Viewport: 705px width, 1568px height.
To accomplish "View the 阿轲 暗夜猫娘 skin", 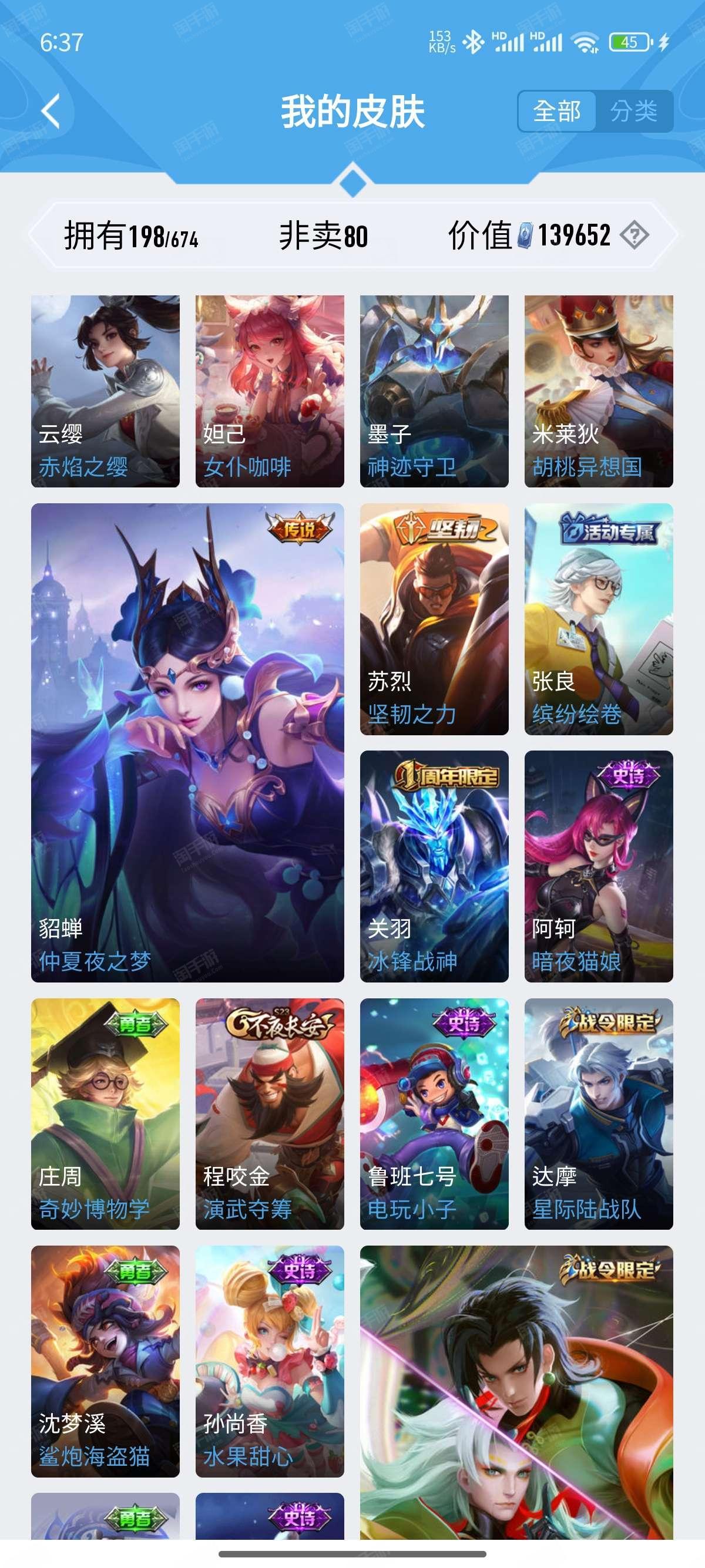I will [599, 866].
